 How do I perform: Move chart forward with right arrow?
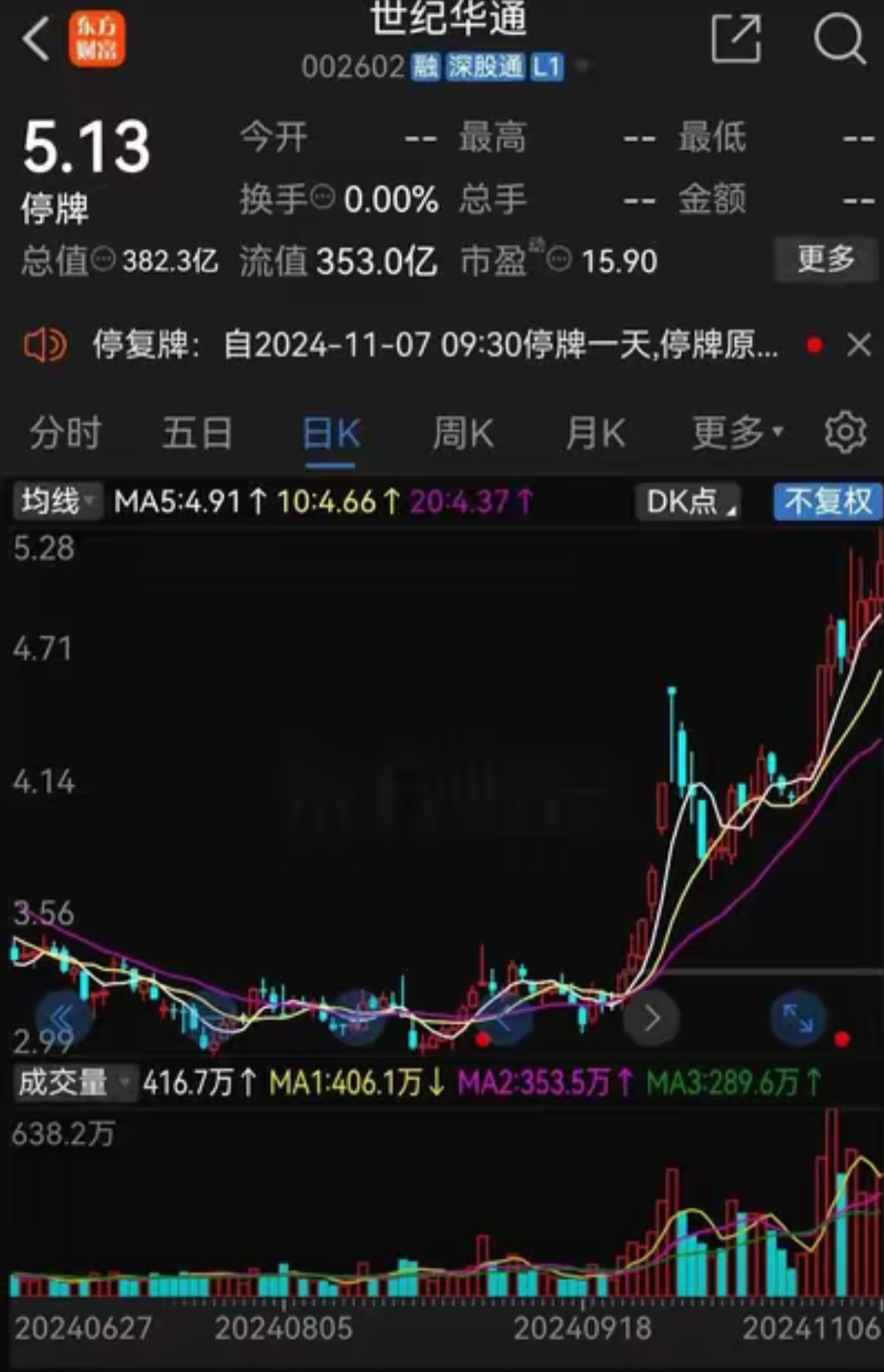651,1017
